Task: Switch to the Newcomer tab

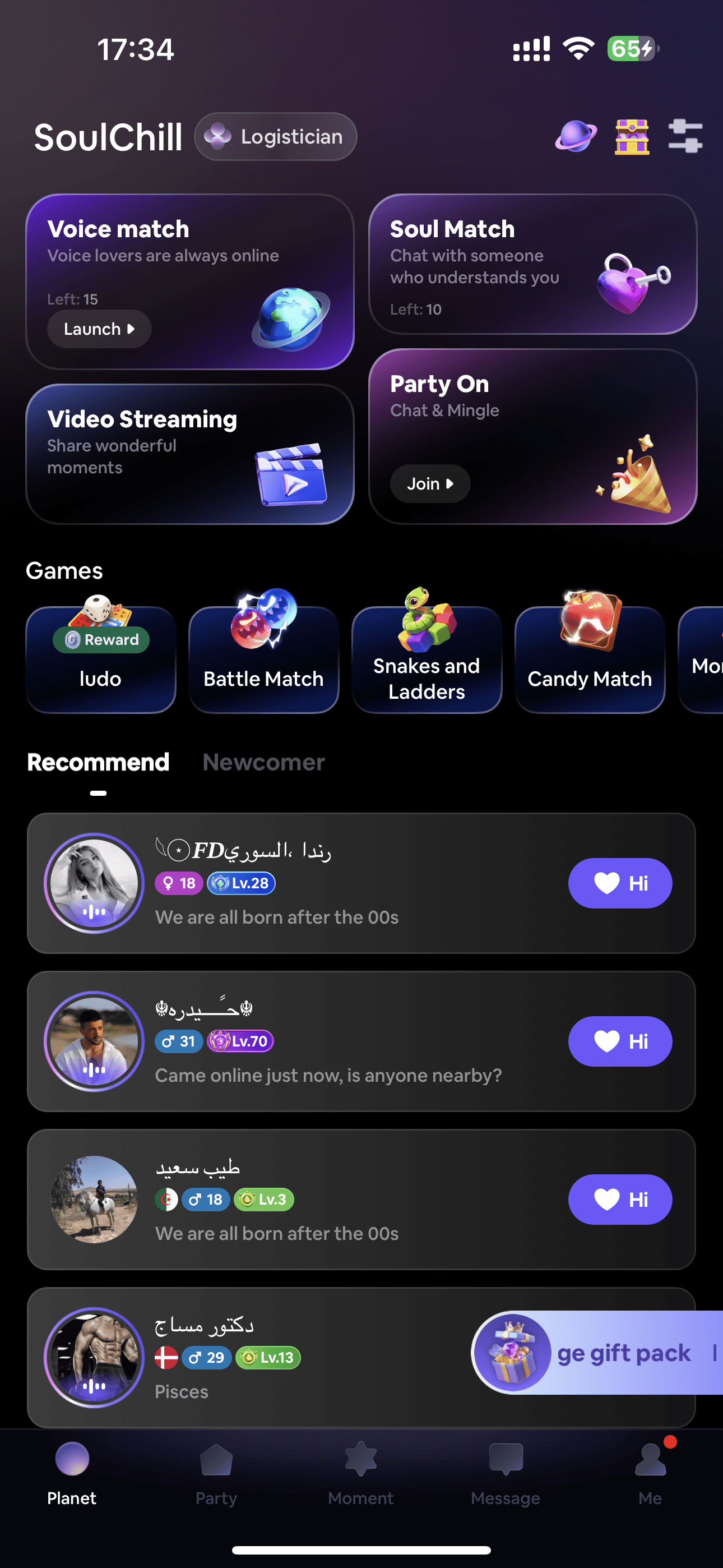Action: click(263, 762)
